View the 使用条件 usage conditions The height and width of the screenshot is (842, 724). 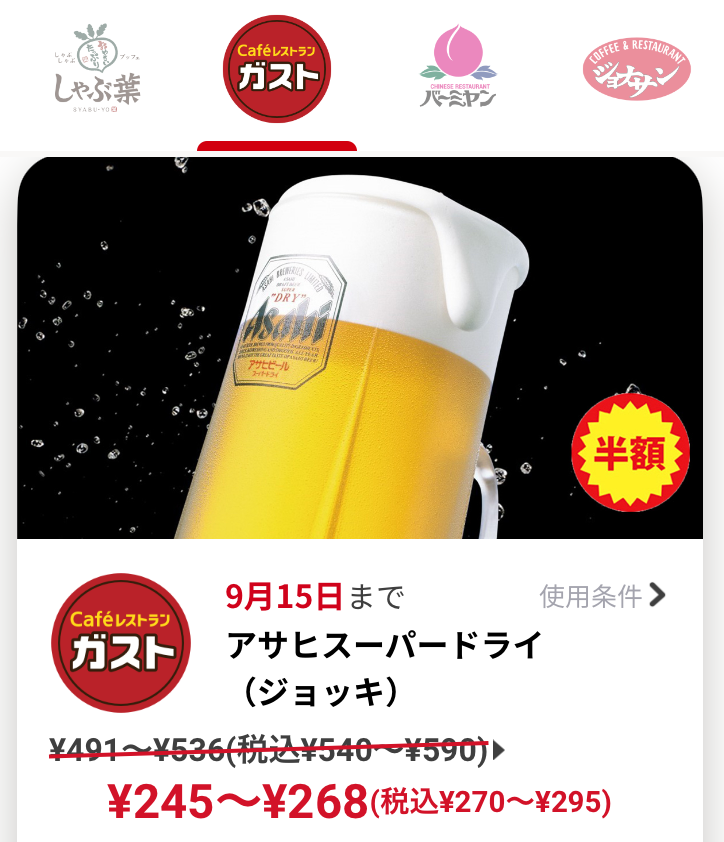pos(602,597)
